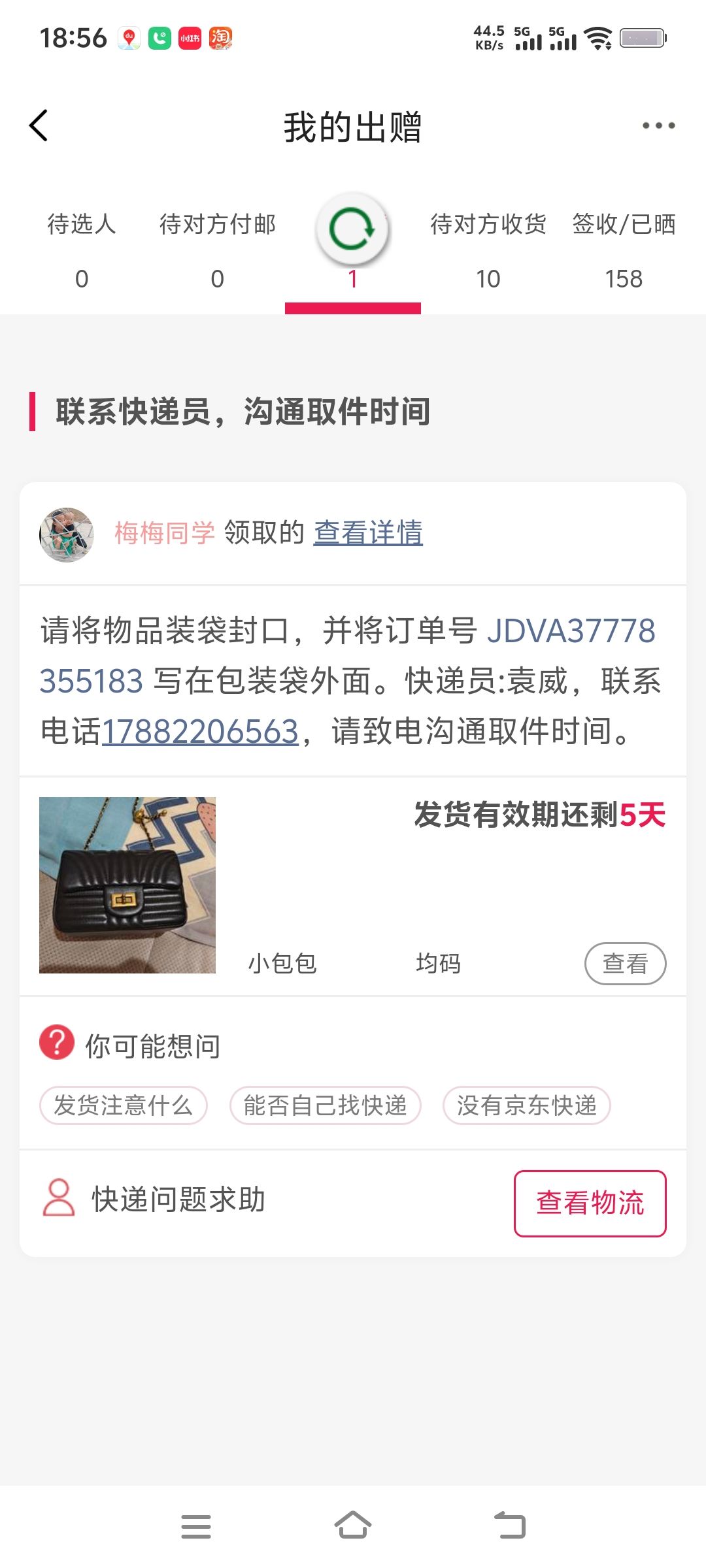Call courier number 17882206563
This screenshot has height=1568, width=706.
200,731
